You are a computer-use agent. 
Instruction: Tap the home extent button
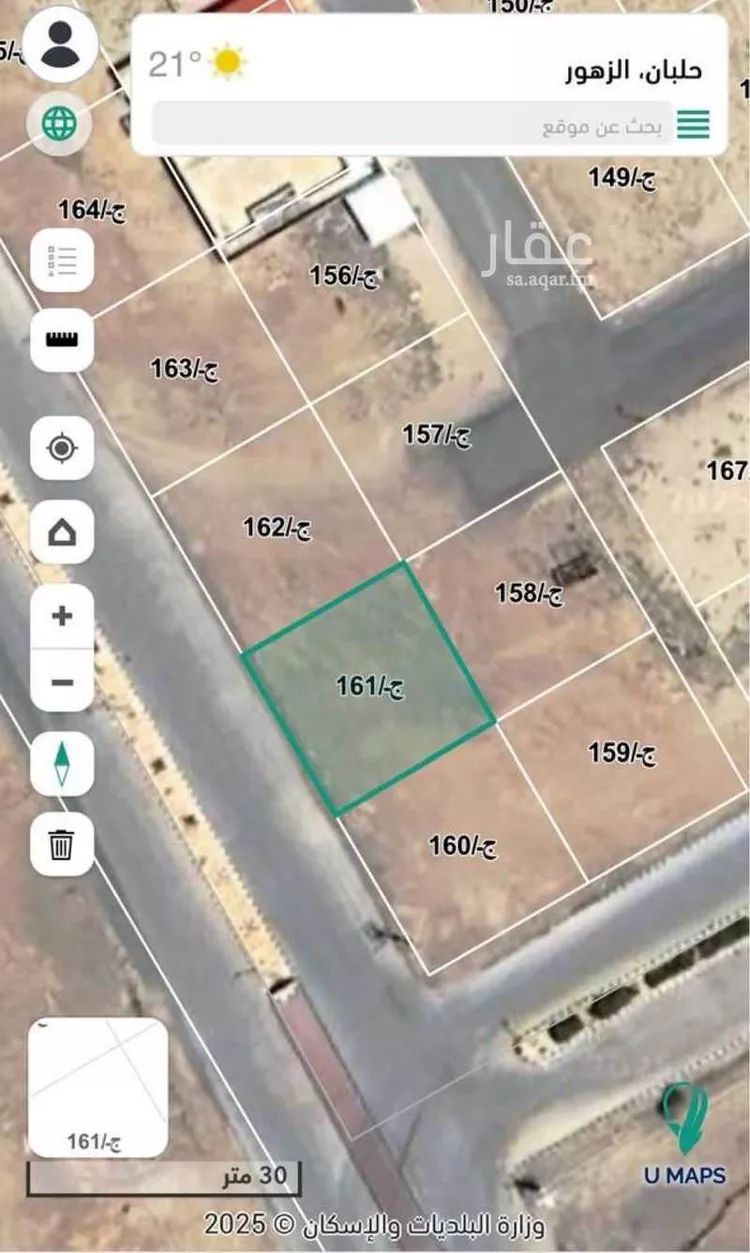[62, 530]
